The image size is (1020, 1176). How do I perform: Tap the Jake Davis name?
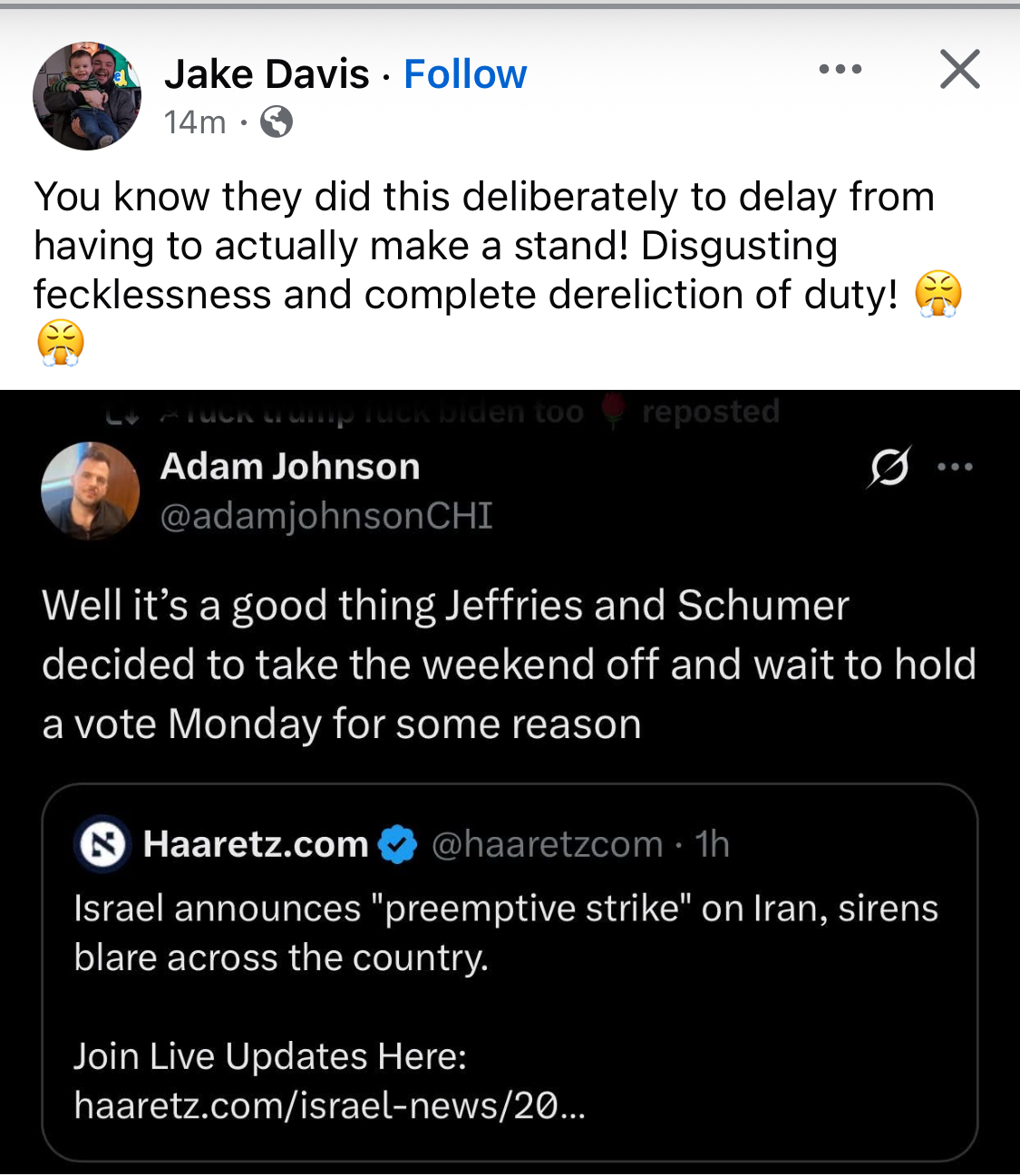tap(267, 74)
